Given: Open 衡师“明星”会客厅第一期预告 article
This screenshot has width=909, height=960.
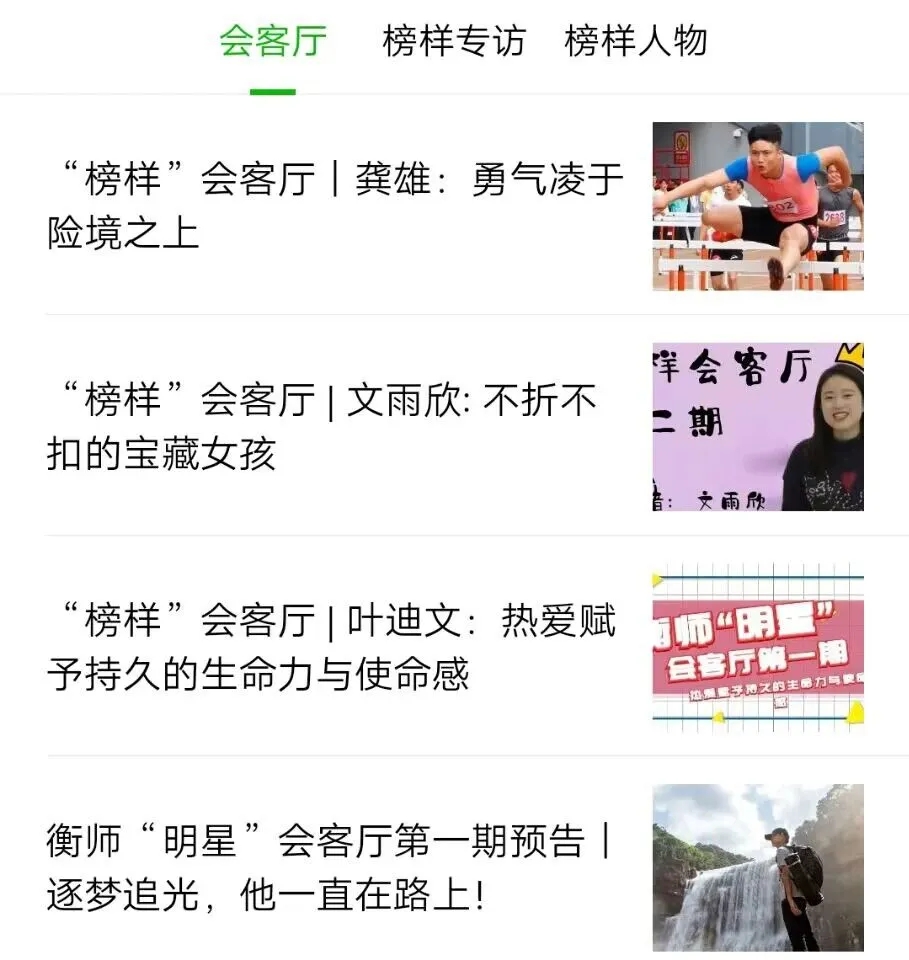Looking at the screenshot, I should click(328, 867).
